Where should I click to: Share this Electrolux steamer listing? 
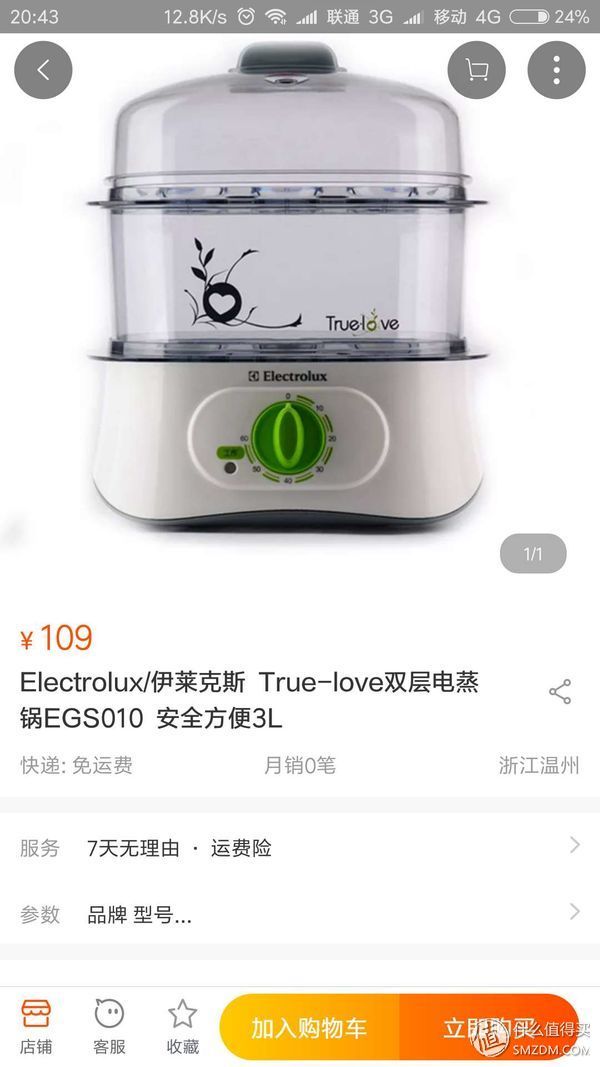pos(560,692)
